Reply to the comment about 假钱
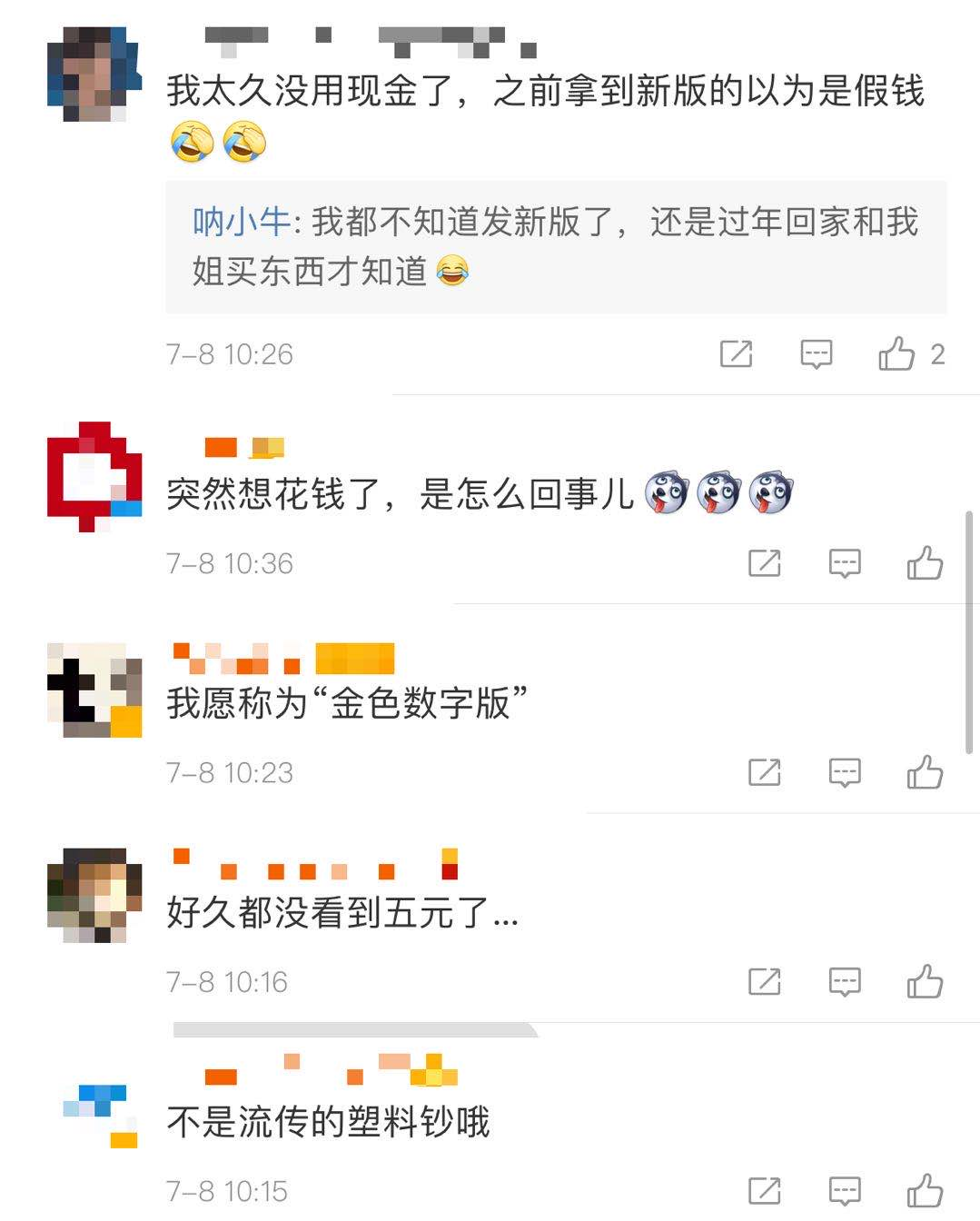The width and height of the screenshot is (980, 1221). (x=816, y=353)
